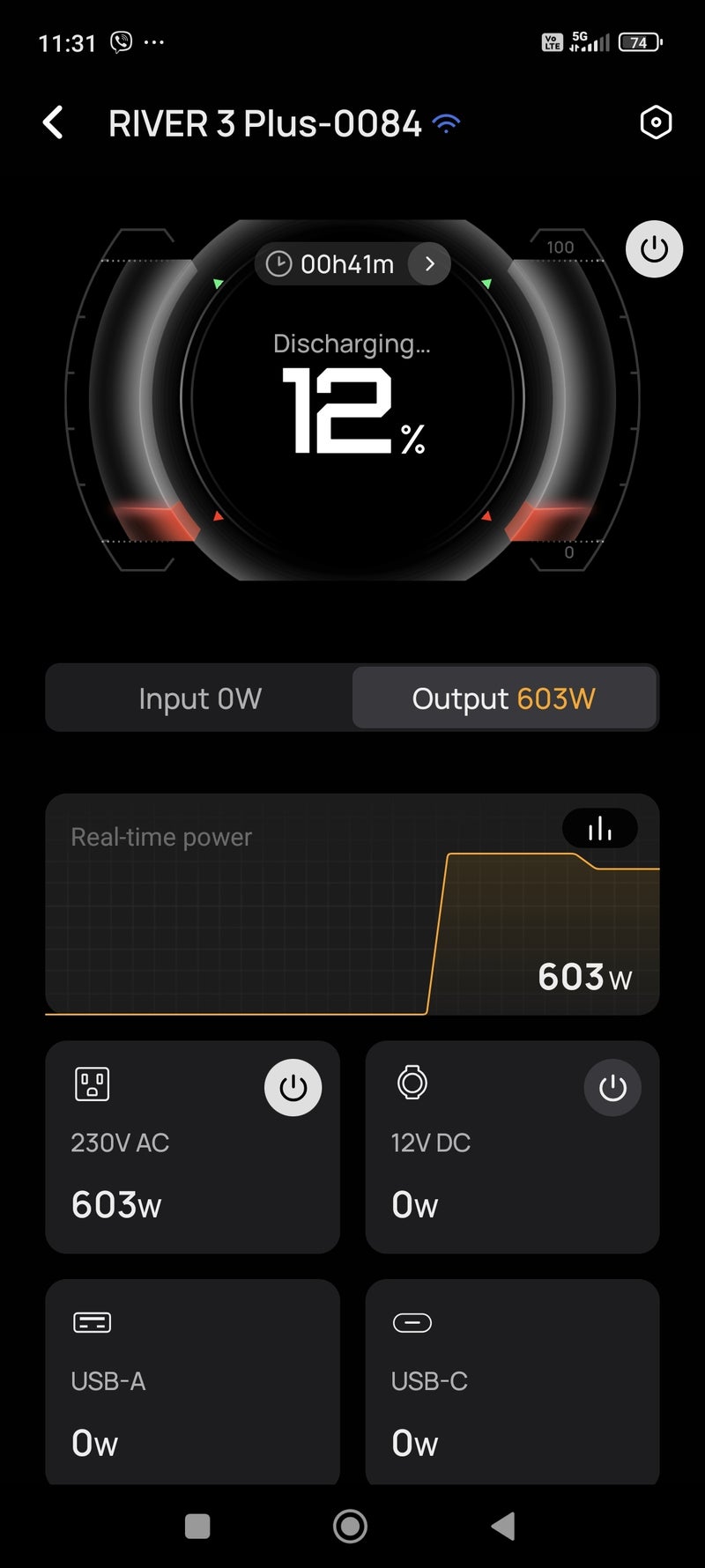Open device settings hexagon icon
The image size is (705, 1568).
click(655, 122)
